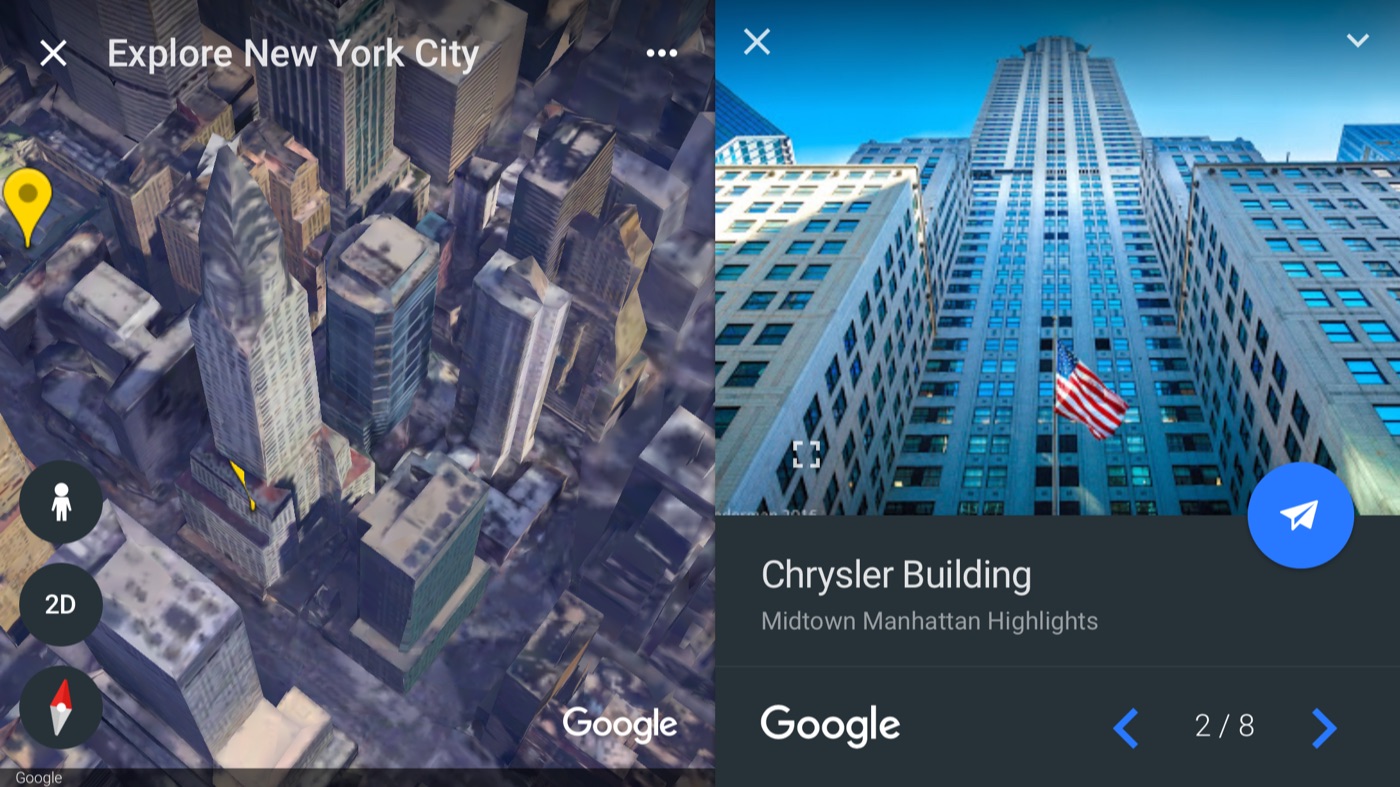Expand the Chrysler Building photo to fullscreen

pyautogui.click(x=806, y=454)
